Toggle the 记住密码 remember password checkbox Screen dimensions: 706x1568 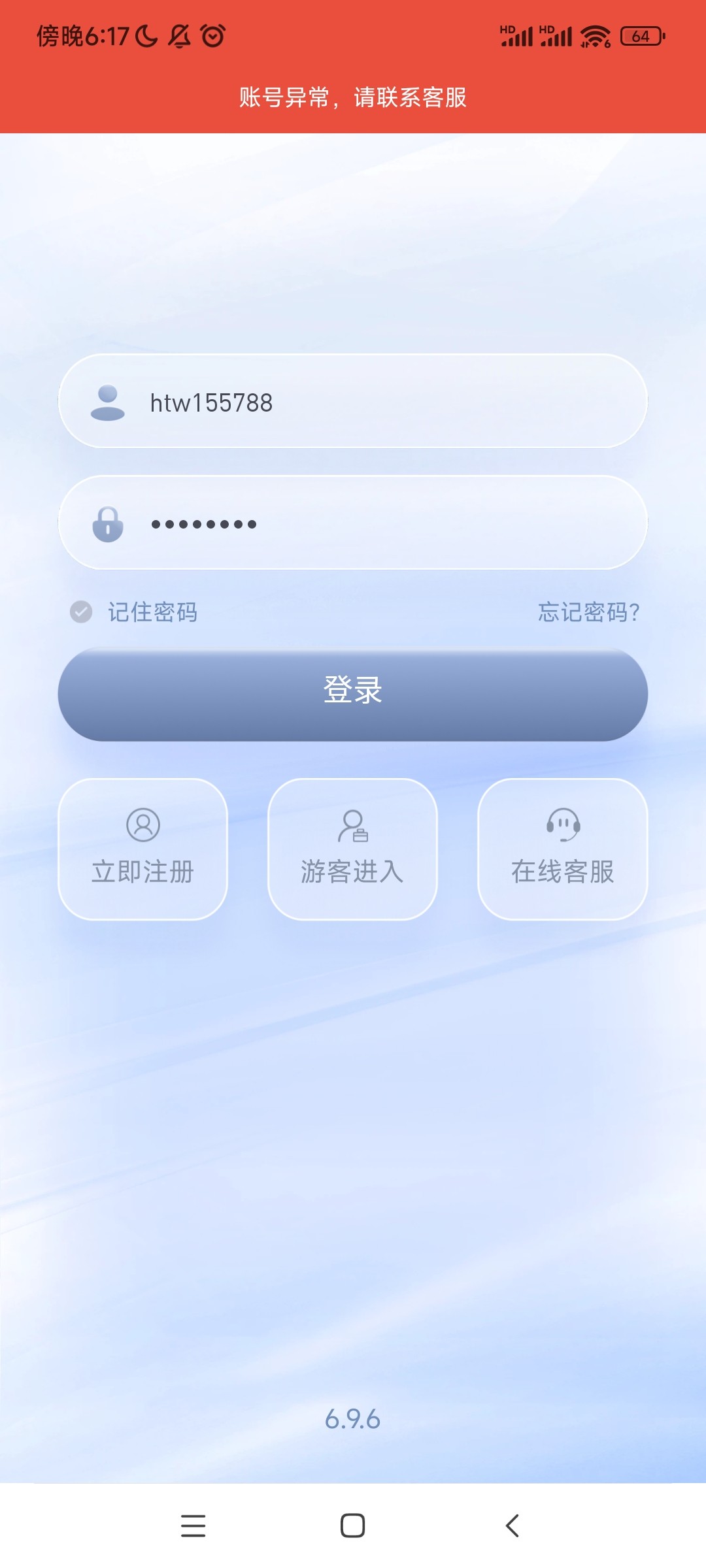tap(81, 613)
